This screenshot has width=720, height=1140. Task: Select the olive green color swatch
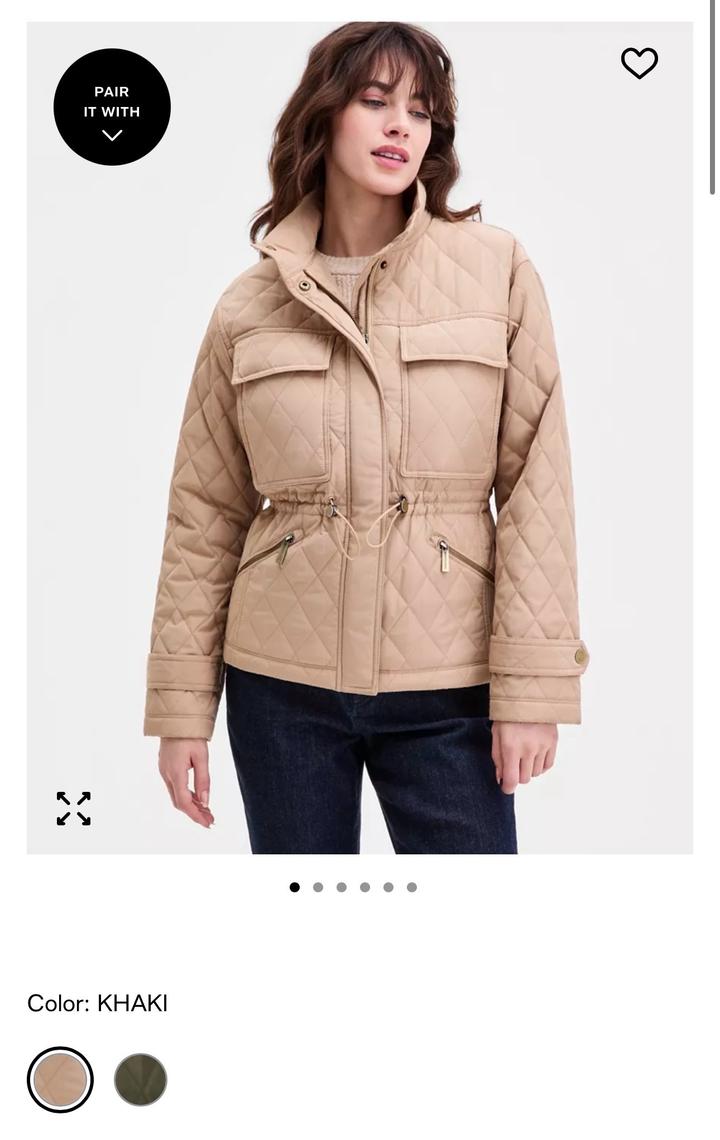coord(141,1079)
